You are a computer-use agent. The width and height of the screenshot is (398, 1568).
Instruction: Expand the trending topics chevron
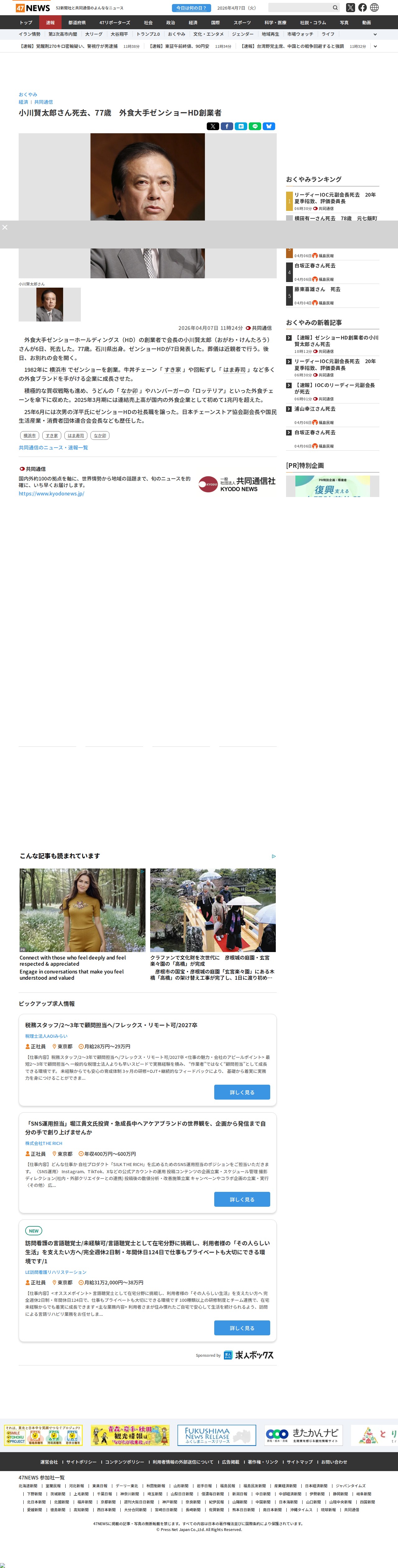375,35
